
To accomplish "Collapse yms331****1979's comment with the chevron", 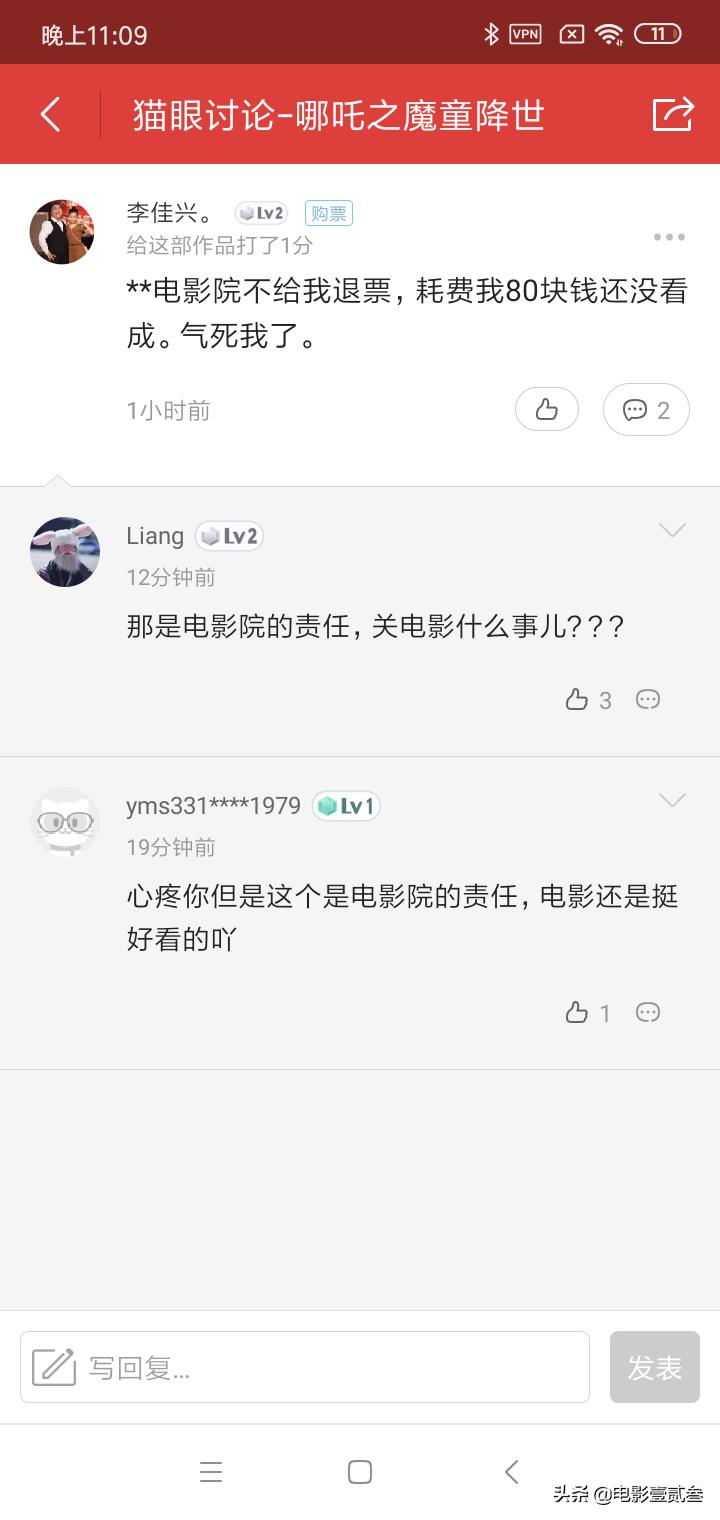I will [x=671, y=800].
